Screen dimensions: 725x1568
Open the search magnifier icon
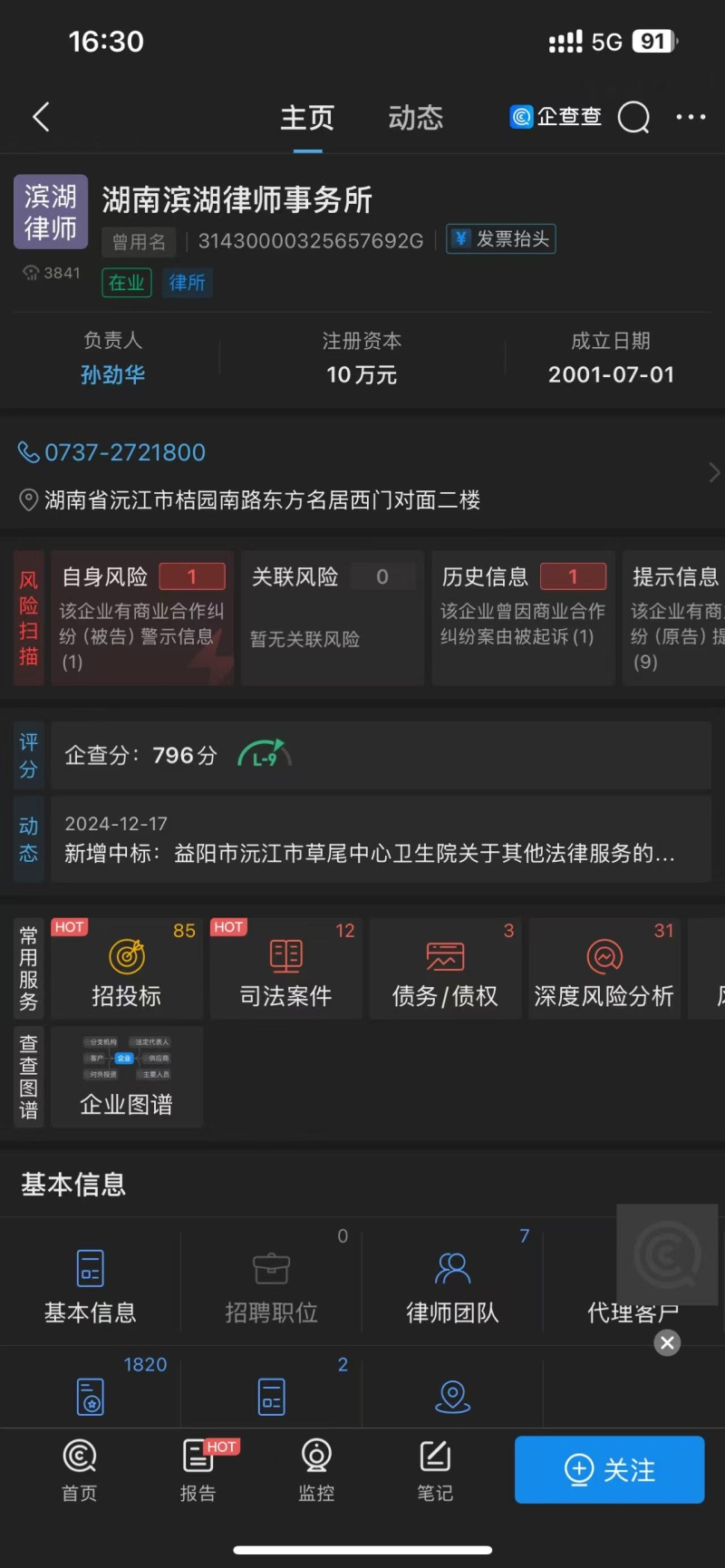click(633, 117)
